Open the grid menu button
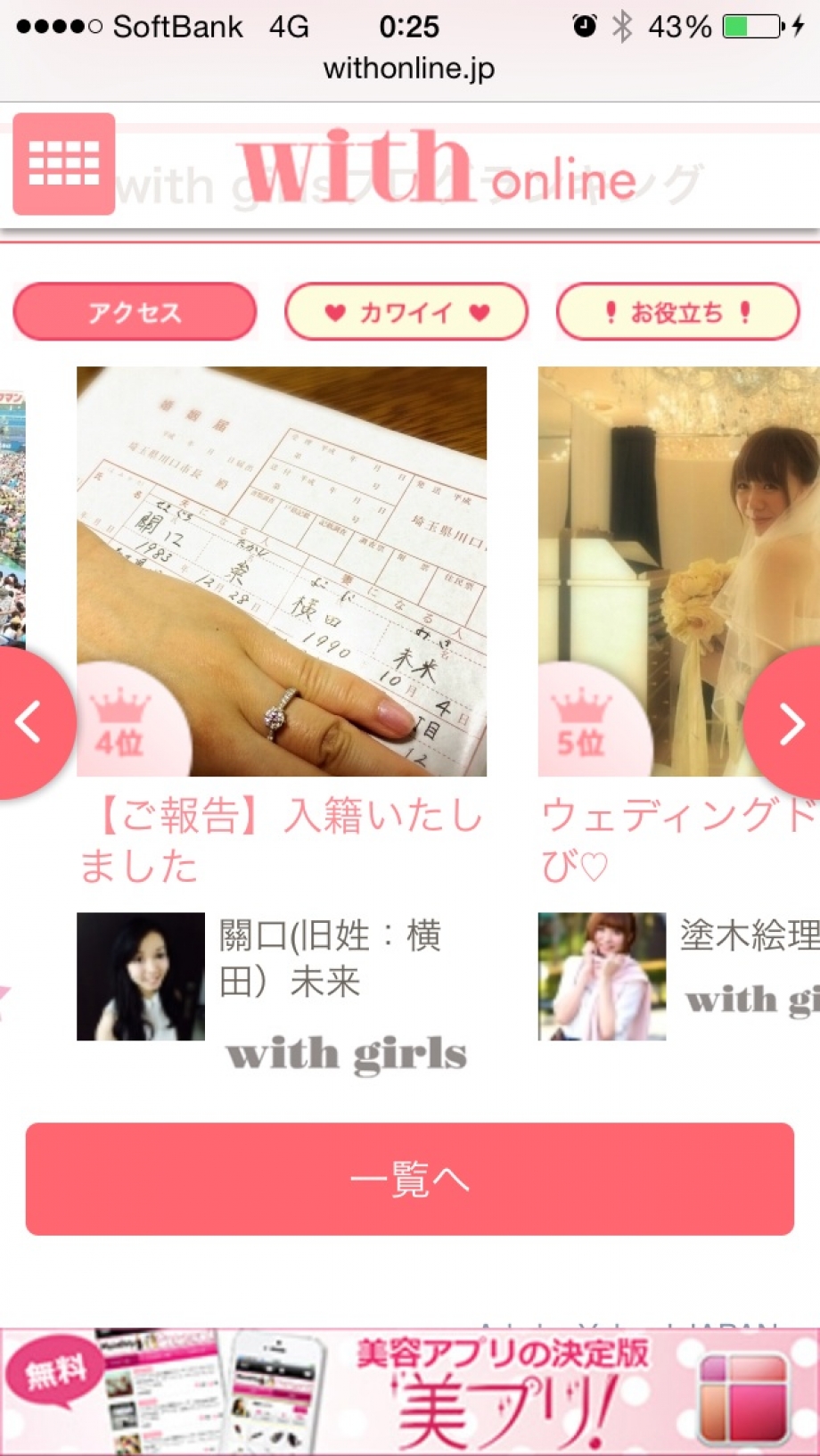The image size is (820, 1456). coord(63,164)
